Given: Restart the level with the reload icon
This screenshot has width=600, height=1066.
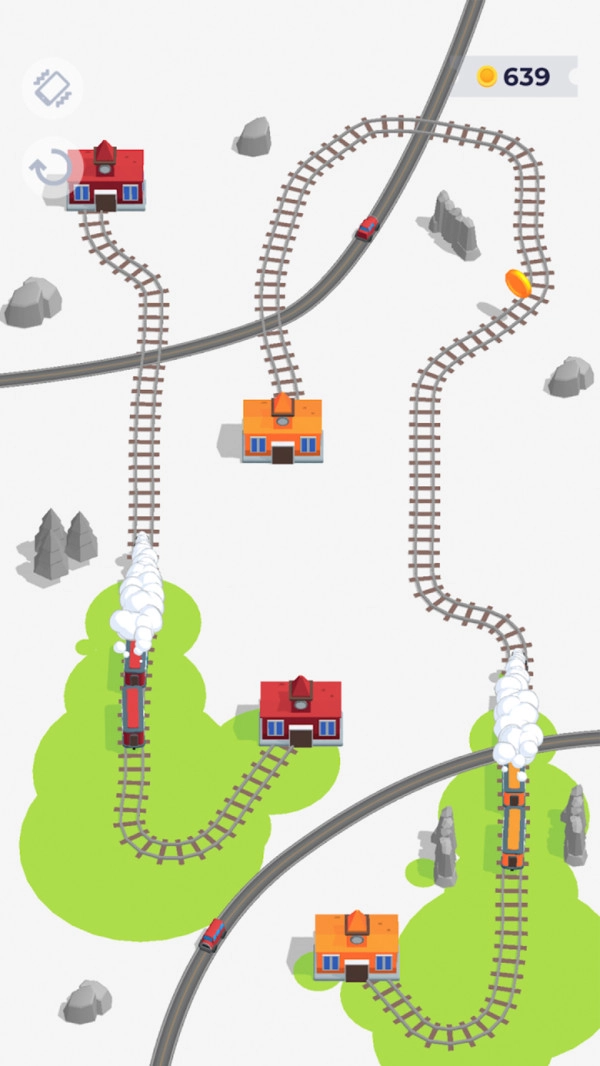Looking at the screenshot, I should click(51, 168).
